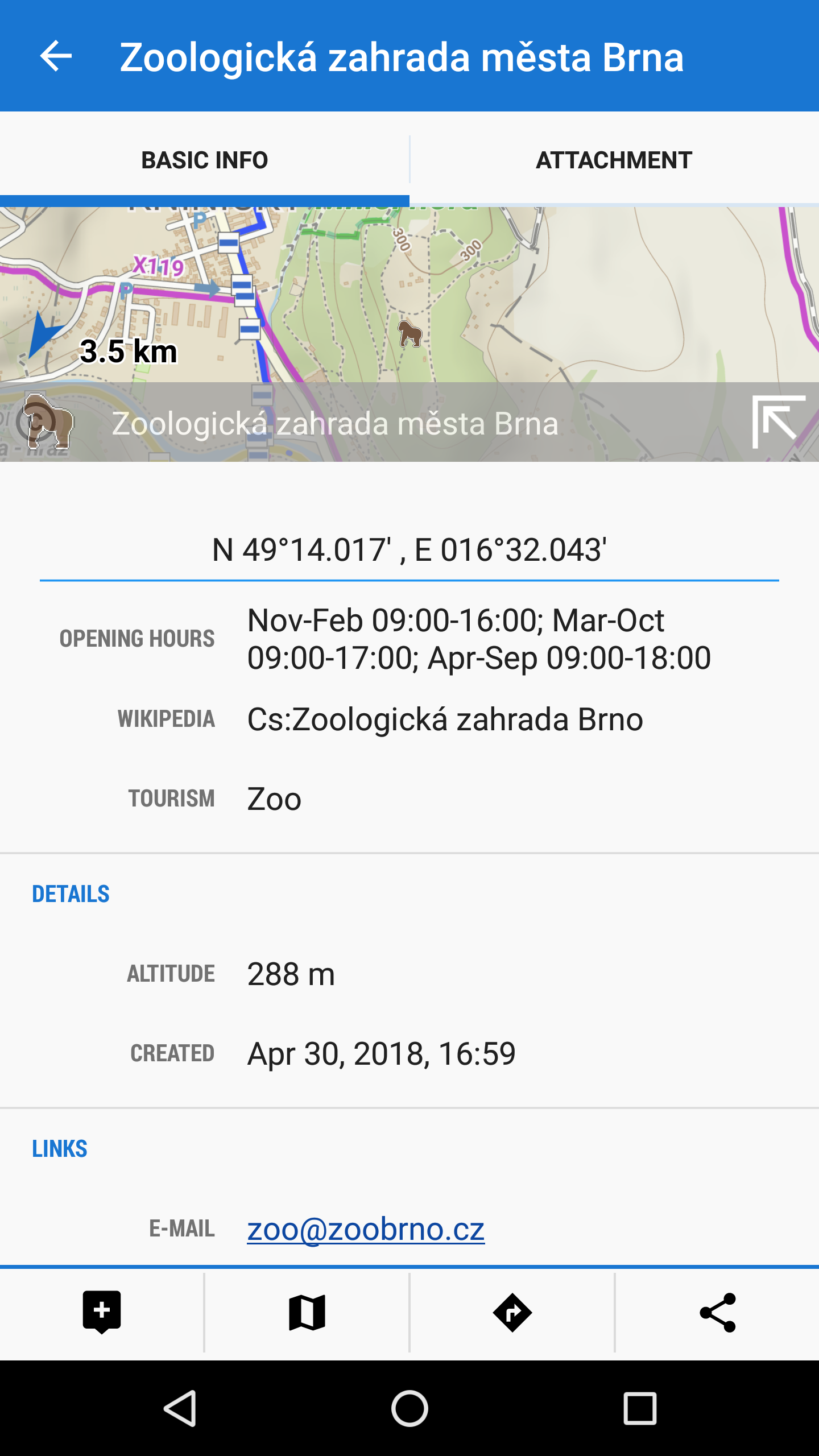The height and width of the screenshot is (1456, 819).
Task: Switch to the Attachment tab
Action: (614, 160)
